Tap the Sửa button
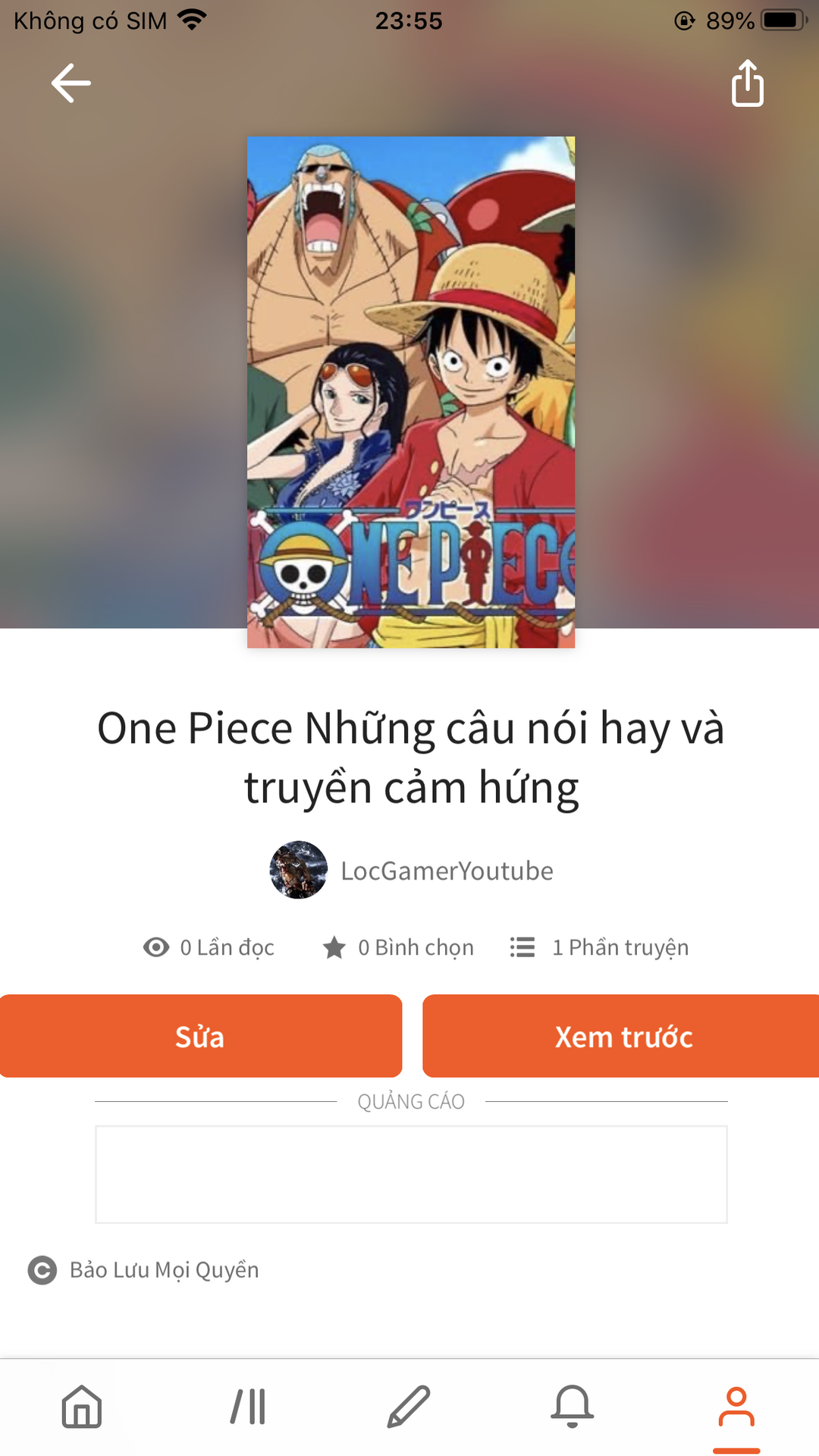 pos(200,1036)
